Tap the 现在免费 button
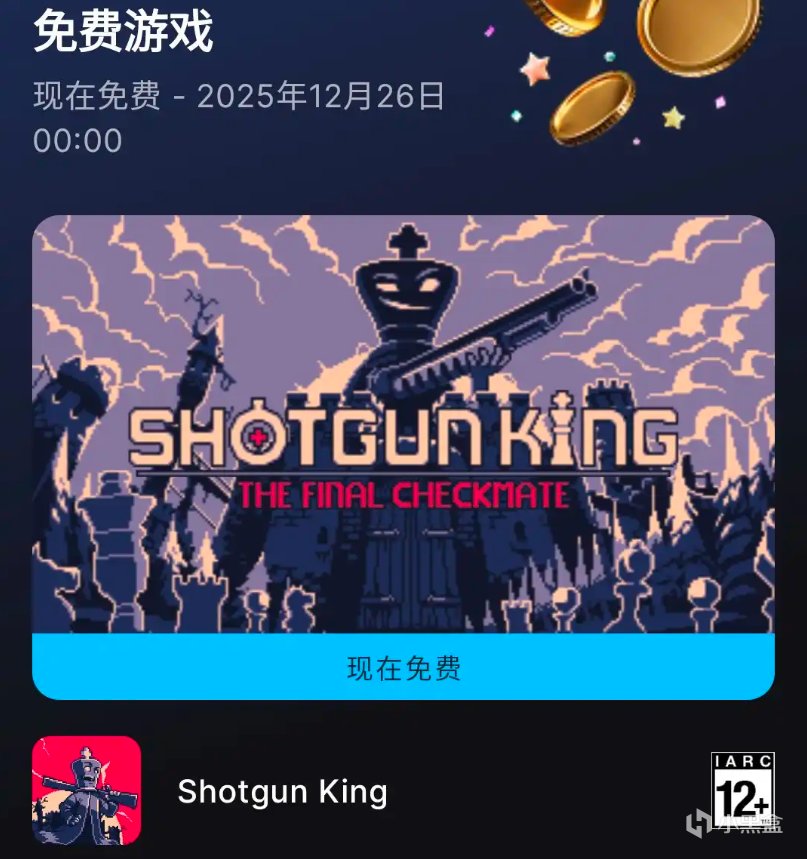This screenshot has height=859, width=807. [x=403, y=667]
